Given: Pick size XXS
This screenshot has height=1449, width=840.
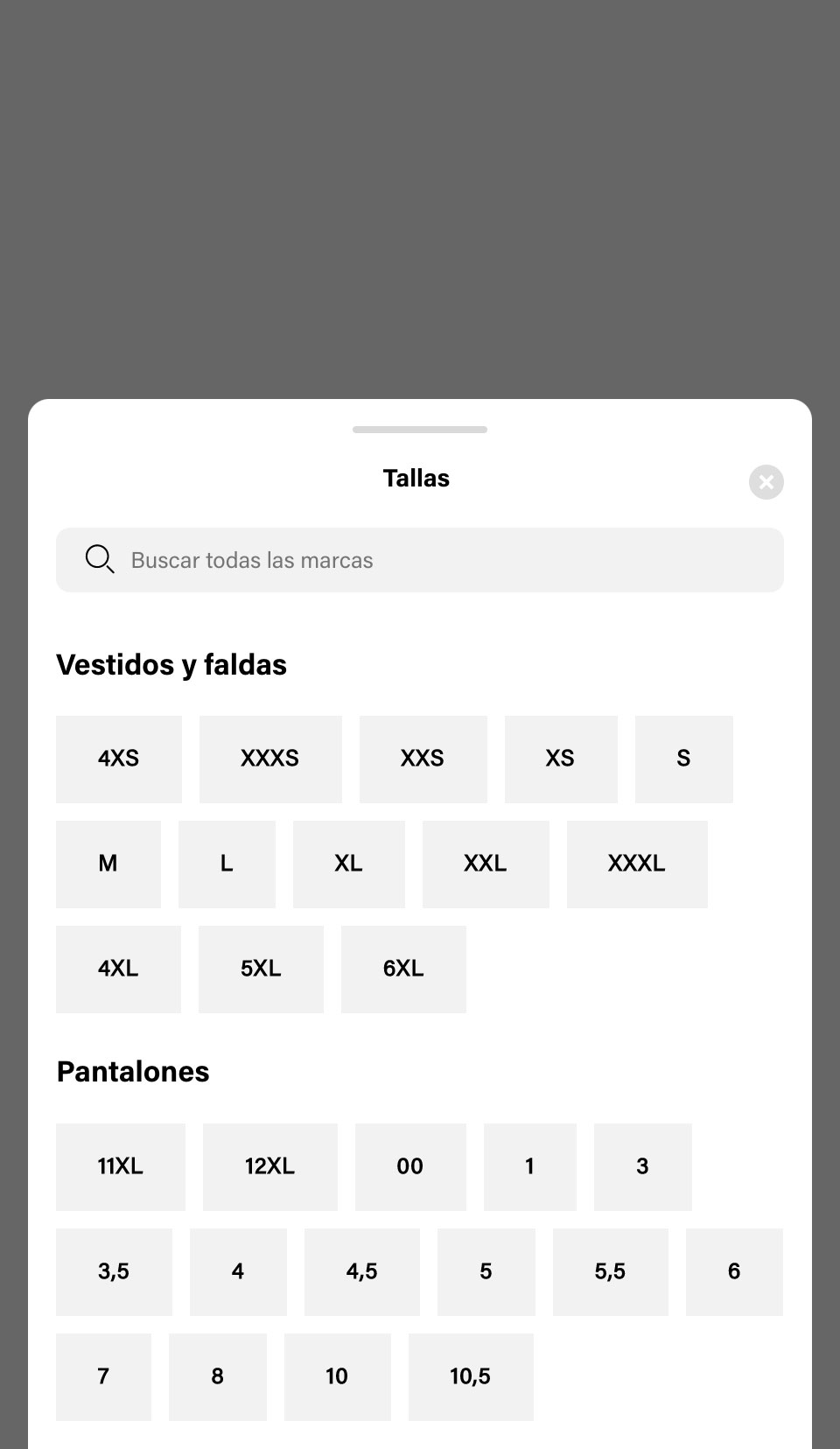Looking at the screenshot, I should coord(423,759).
